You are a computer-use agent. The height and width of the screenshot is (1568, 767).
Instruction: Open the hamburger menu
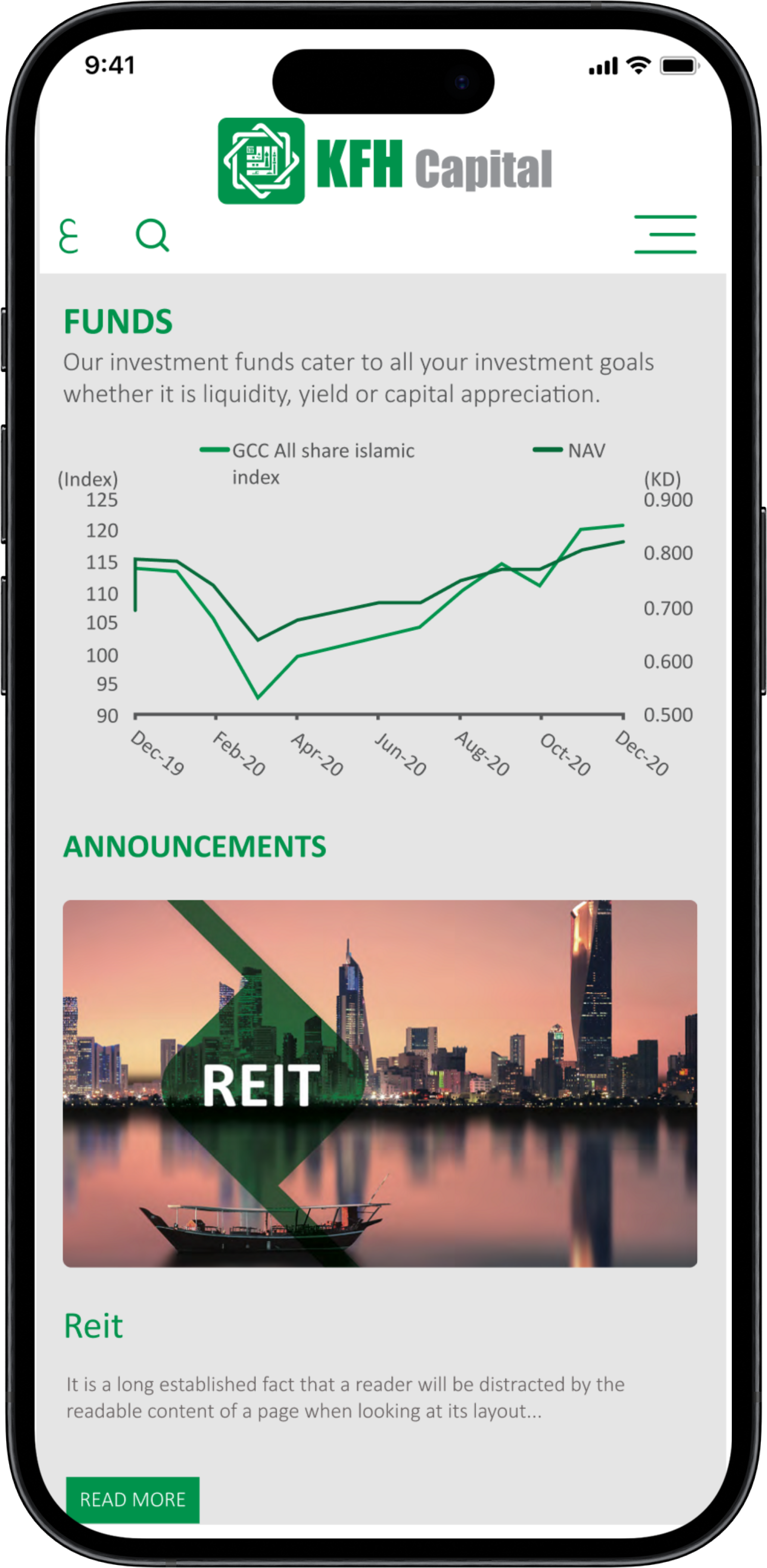click(x=665, y=234)
